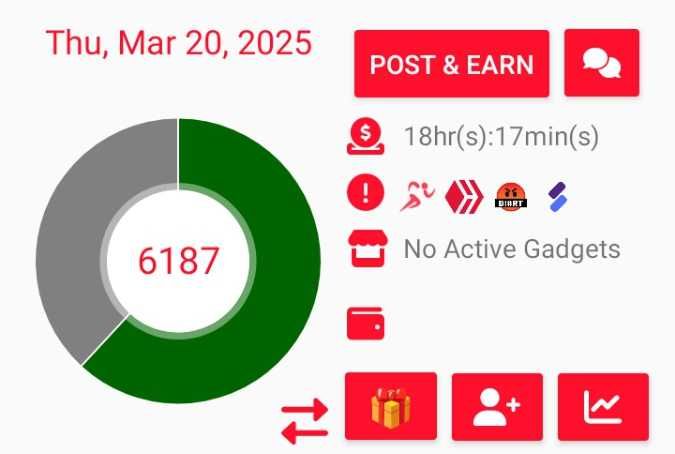Open the line chart statistics button
The image size is (675, 454).
[x=603, y=406]
